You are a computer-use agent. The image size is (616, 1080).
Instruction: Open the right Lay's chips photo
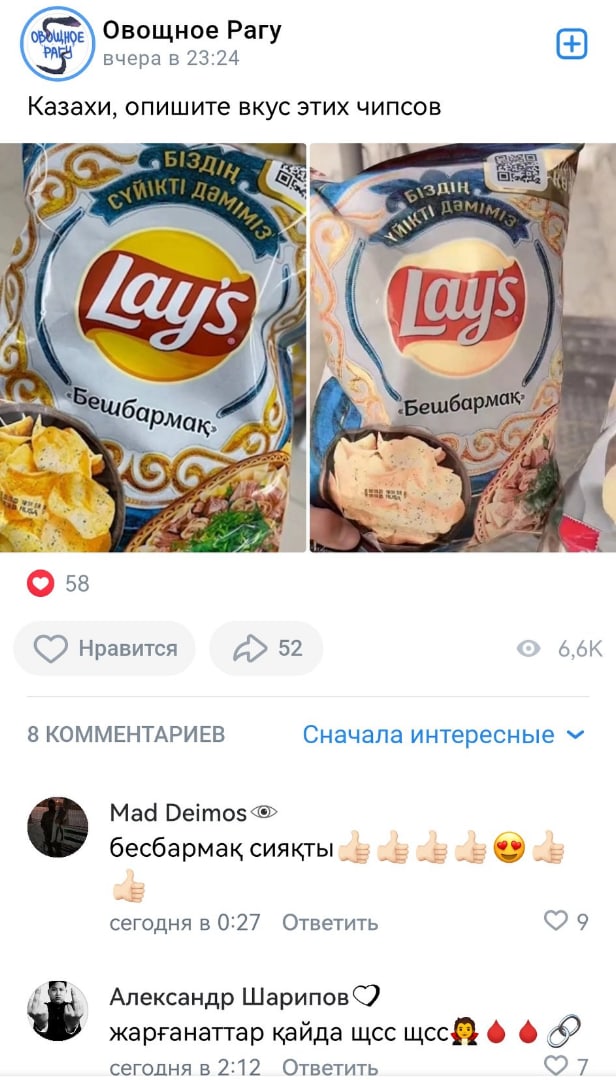pos(463,347)
